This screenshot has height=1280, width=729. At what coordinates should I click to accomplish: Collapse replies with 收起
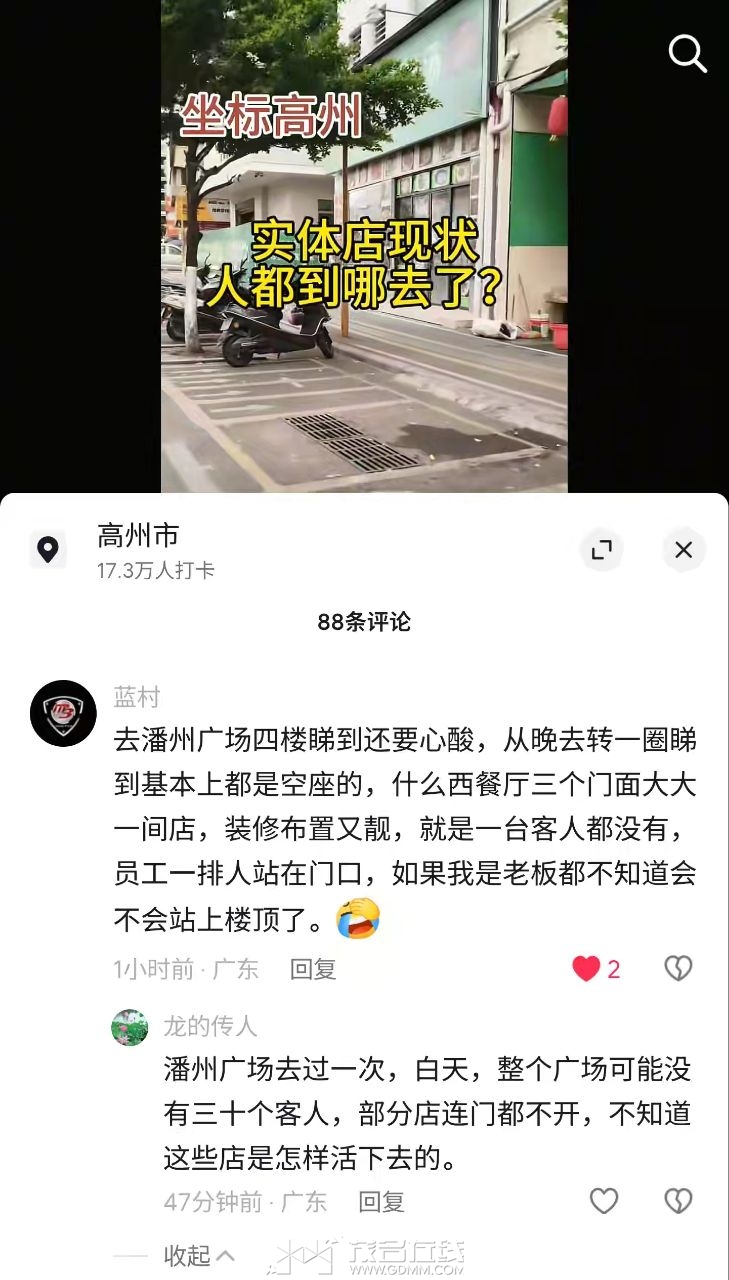pyautogui.click(x=199, y=1255)
